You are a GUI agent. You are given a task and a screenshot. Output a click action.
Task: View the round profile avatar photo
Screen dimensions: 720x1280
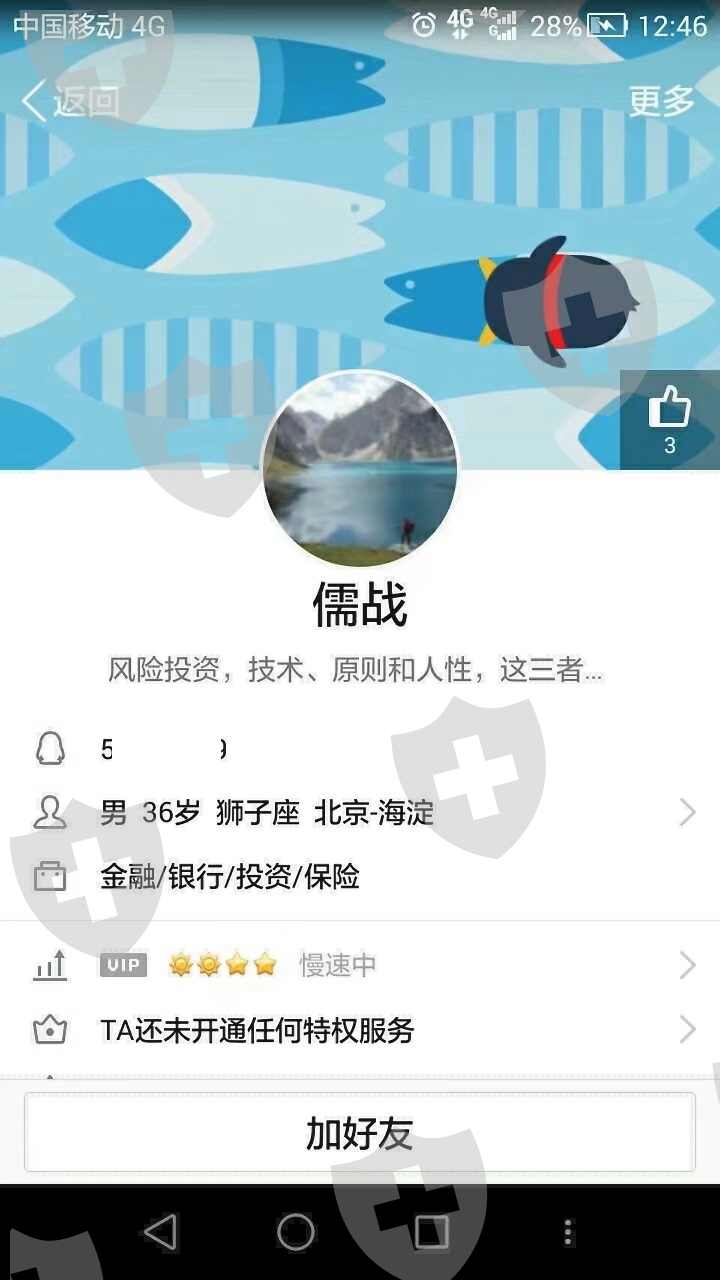coord(360,470)
